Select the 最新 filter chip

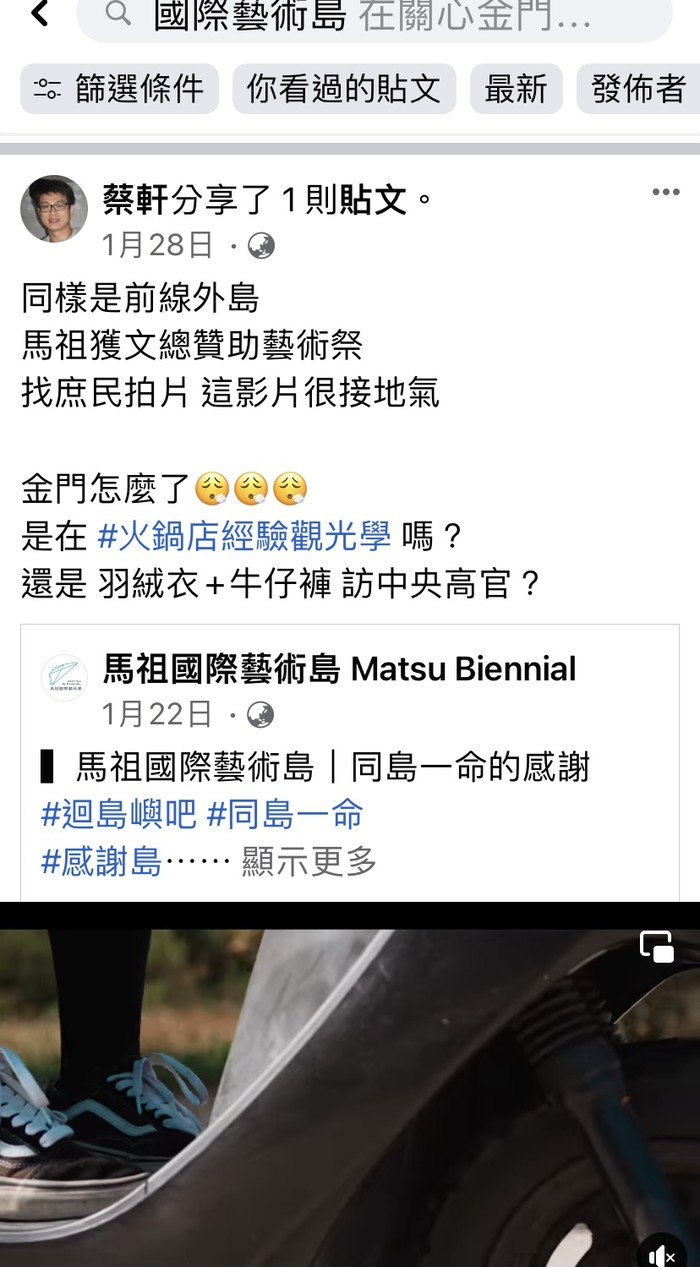(x=516, y=89)
